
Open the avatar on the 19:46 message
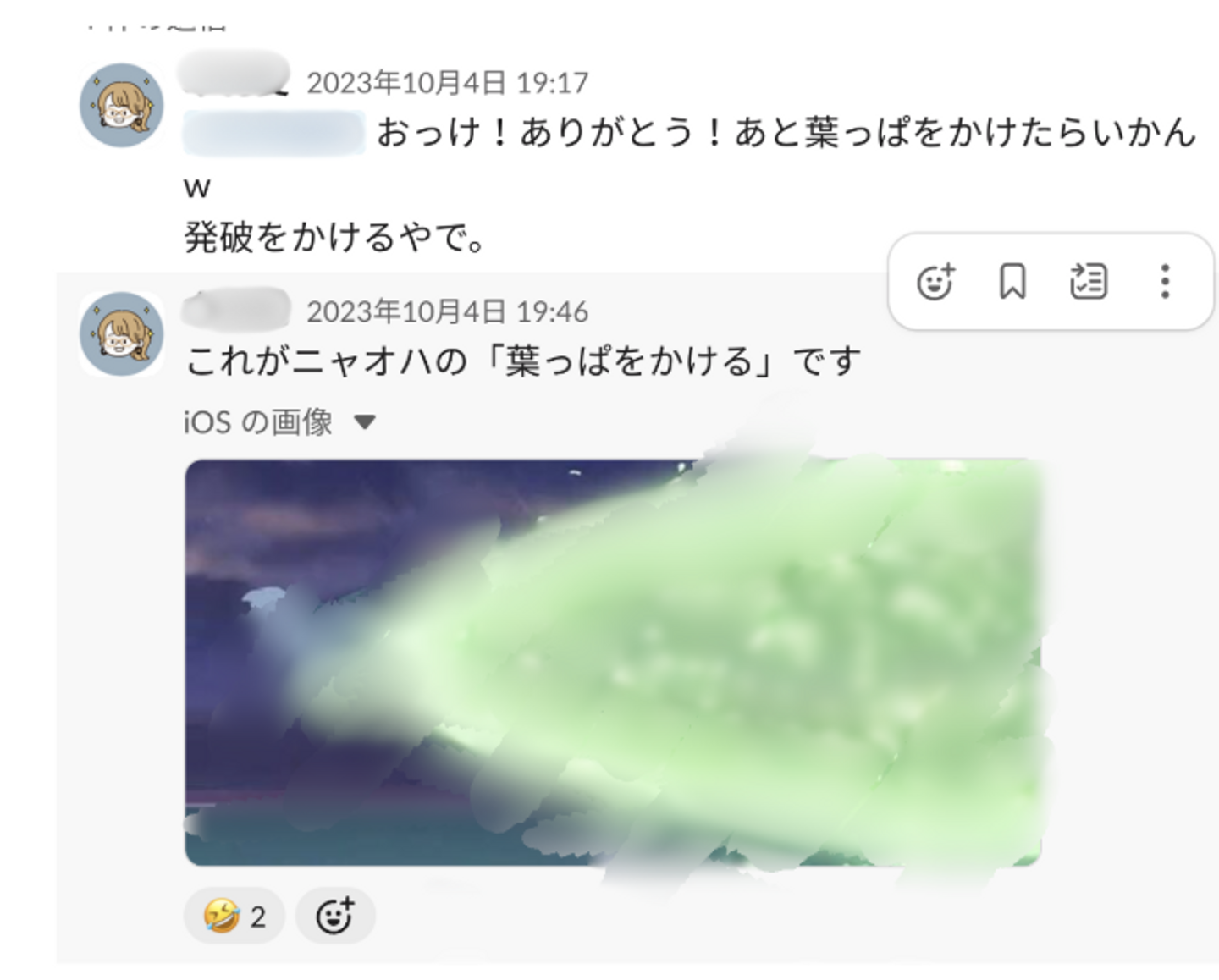(x=122, y=334)
